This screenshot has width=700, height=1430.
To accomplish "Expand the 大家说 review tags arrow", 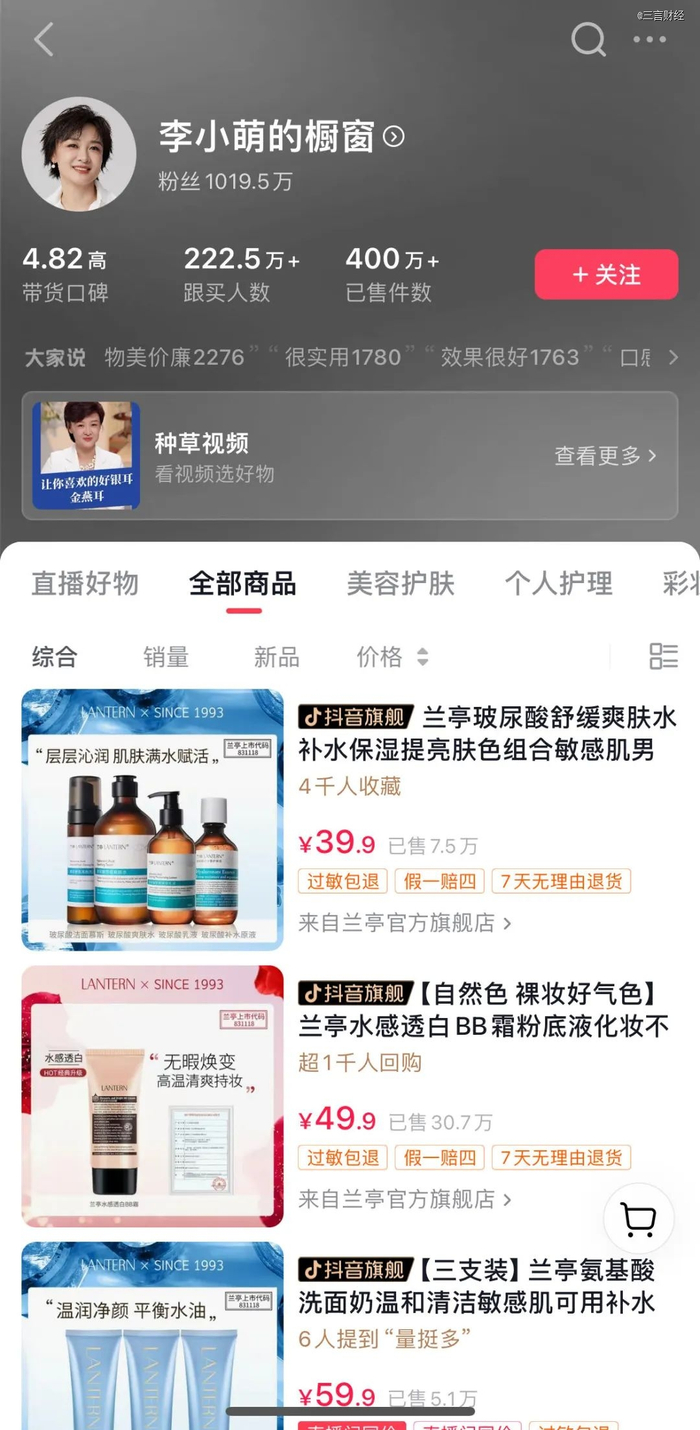I will 673,357.
